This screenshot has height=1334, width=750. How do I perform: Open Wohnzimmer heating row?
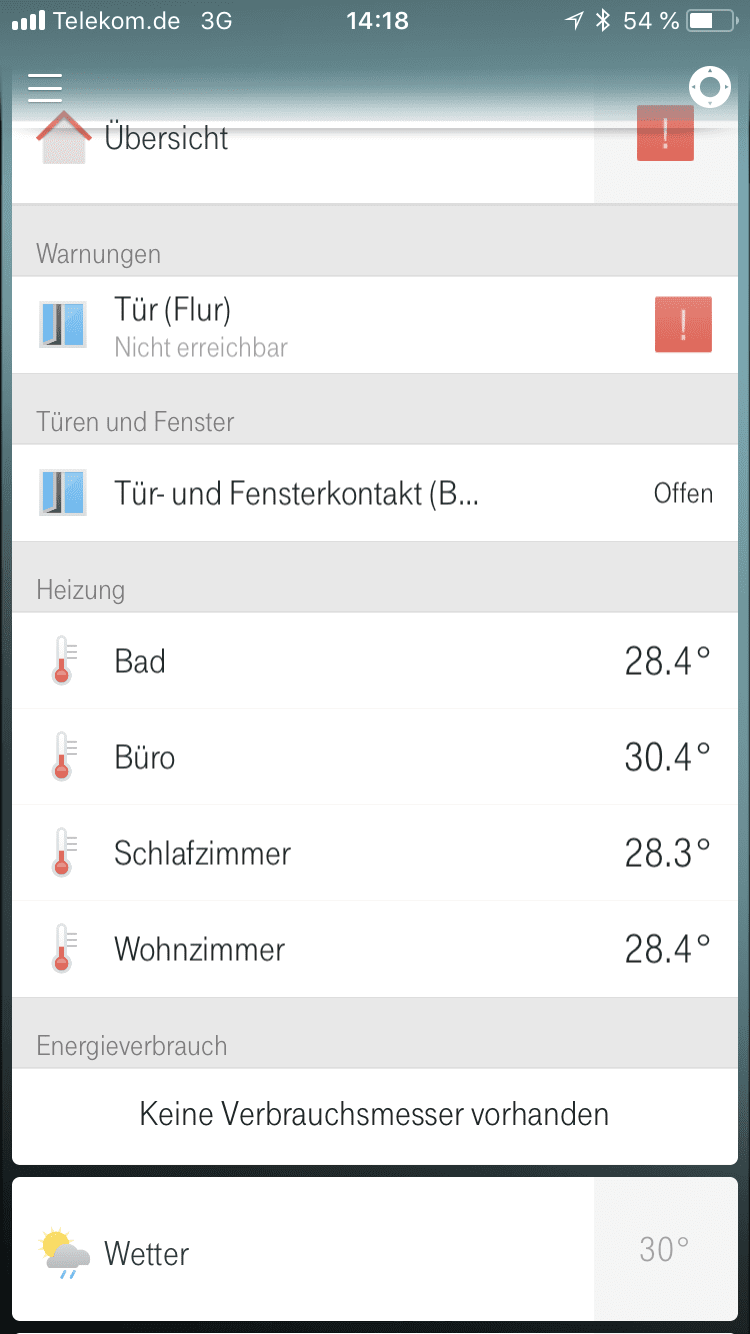375,949
